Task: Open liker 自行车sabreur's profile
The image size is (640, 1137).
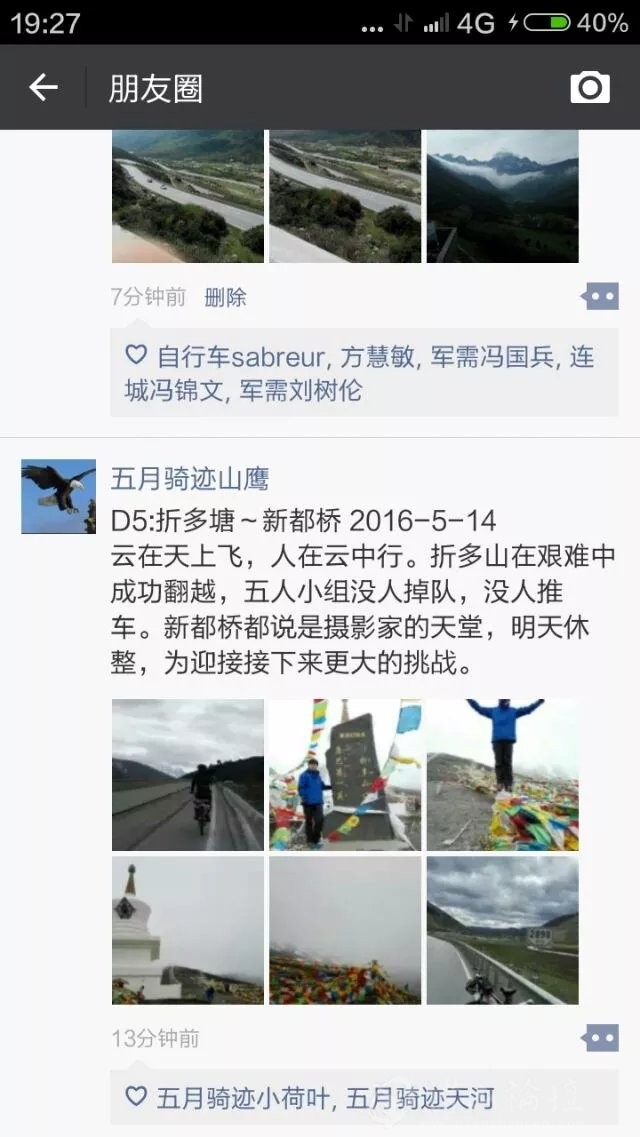Action: tap(240, 357)
